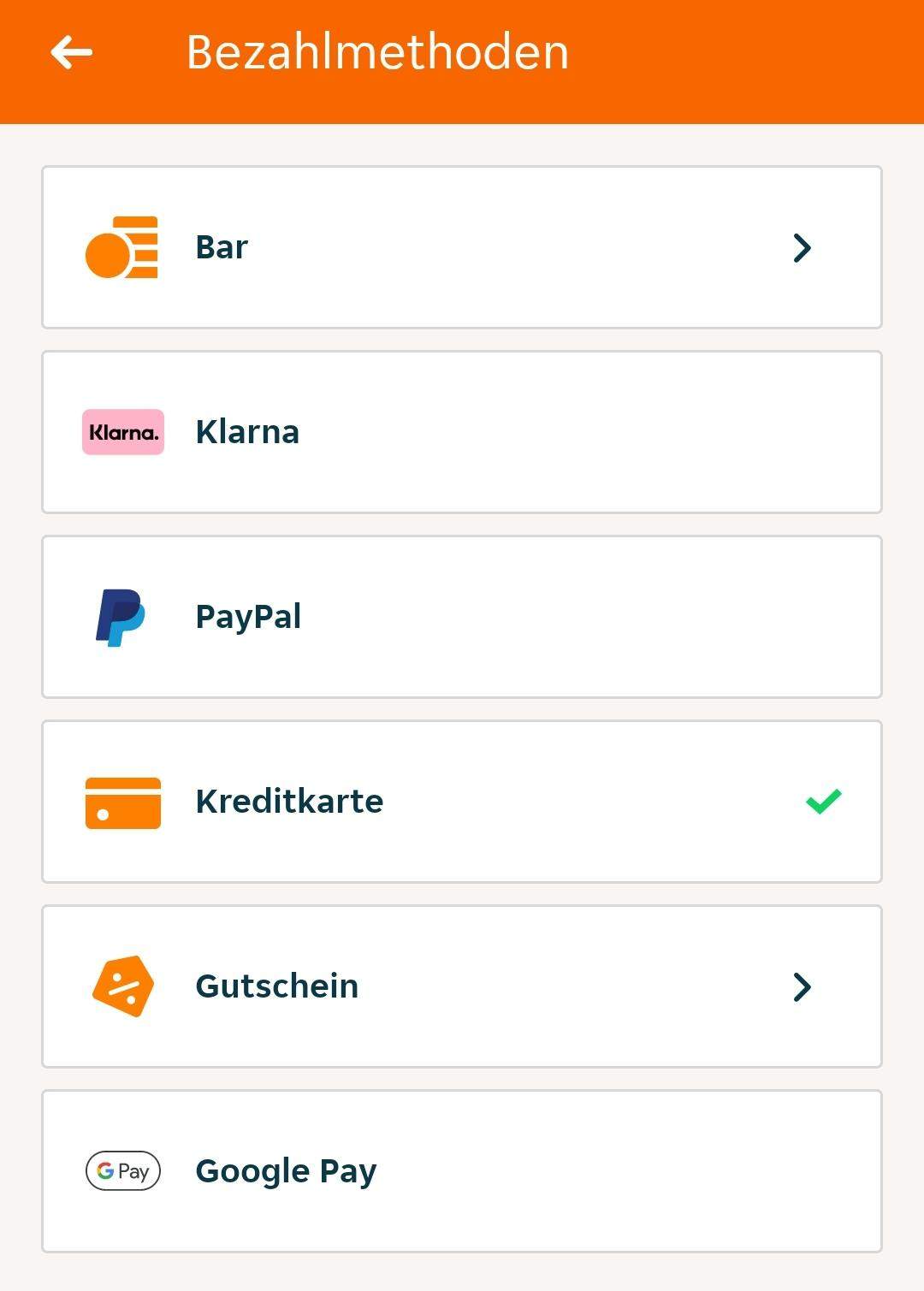Expand the Bar payment option chevron
The height and width of the screenshot is (1291, 924).
click(x=803, y=248)
